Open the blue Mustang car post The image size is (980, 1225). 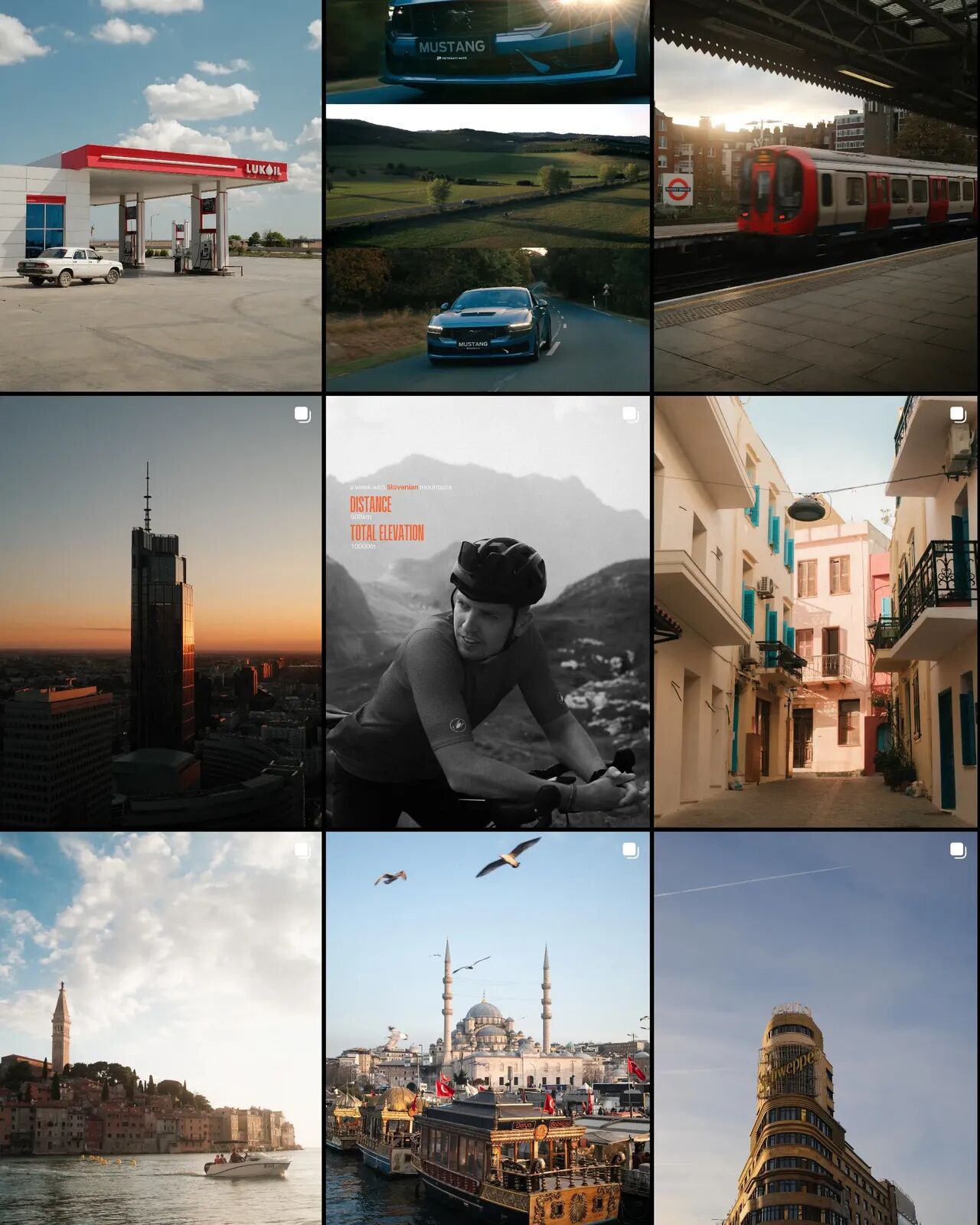(488, 196)
